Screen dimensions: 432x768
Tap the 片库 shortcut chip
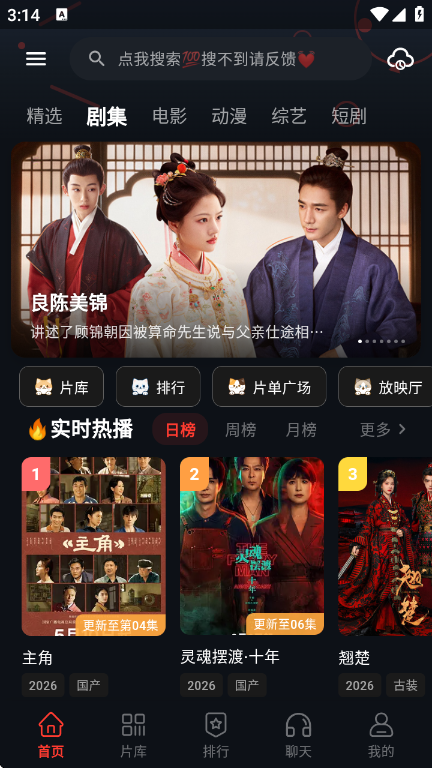click(x=62, y=387)
